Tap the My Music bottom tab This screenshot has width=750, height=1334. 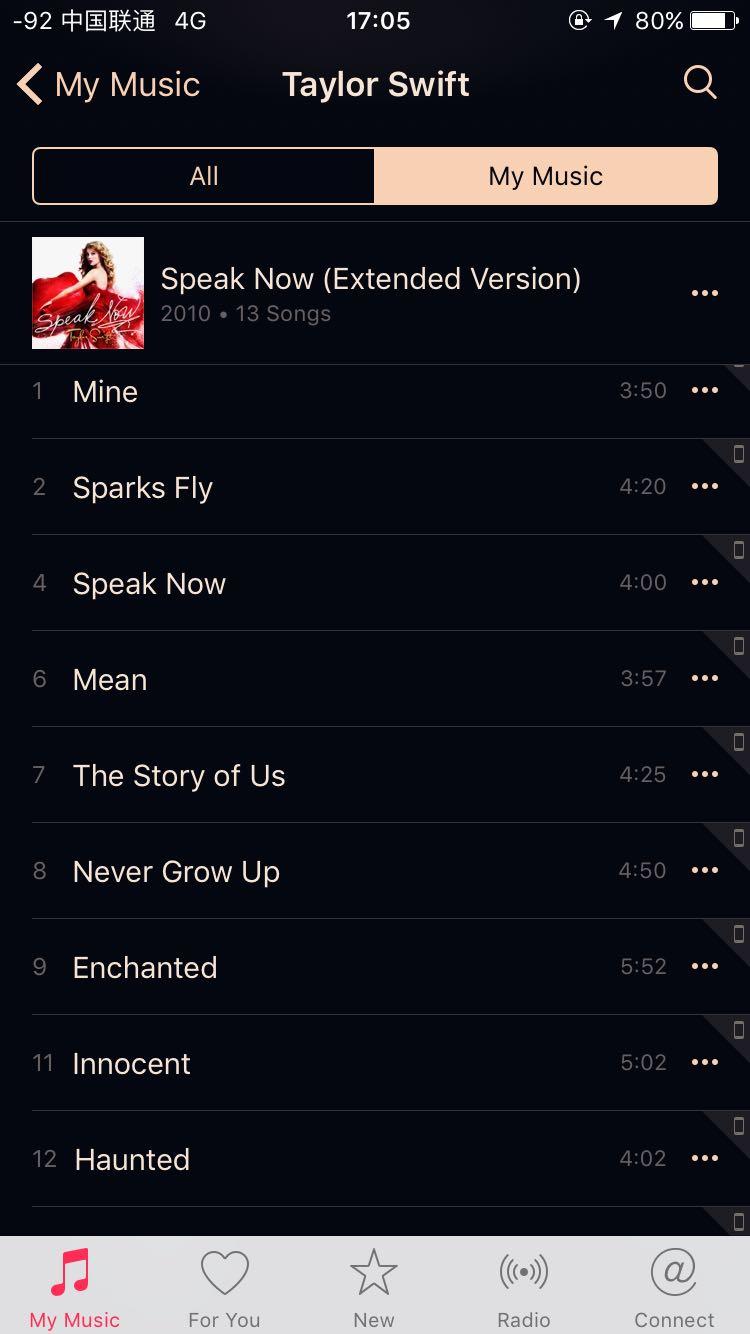[x=74, y=1288]
